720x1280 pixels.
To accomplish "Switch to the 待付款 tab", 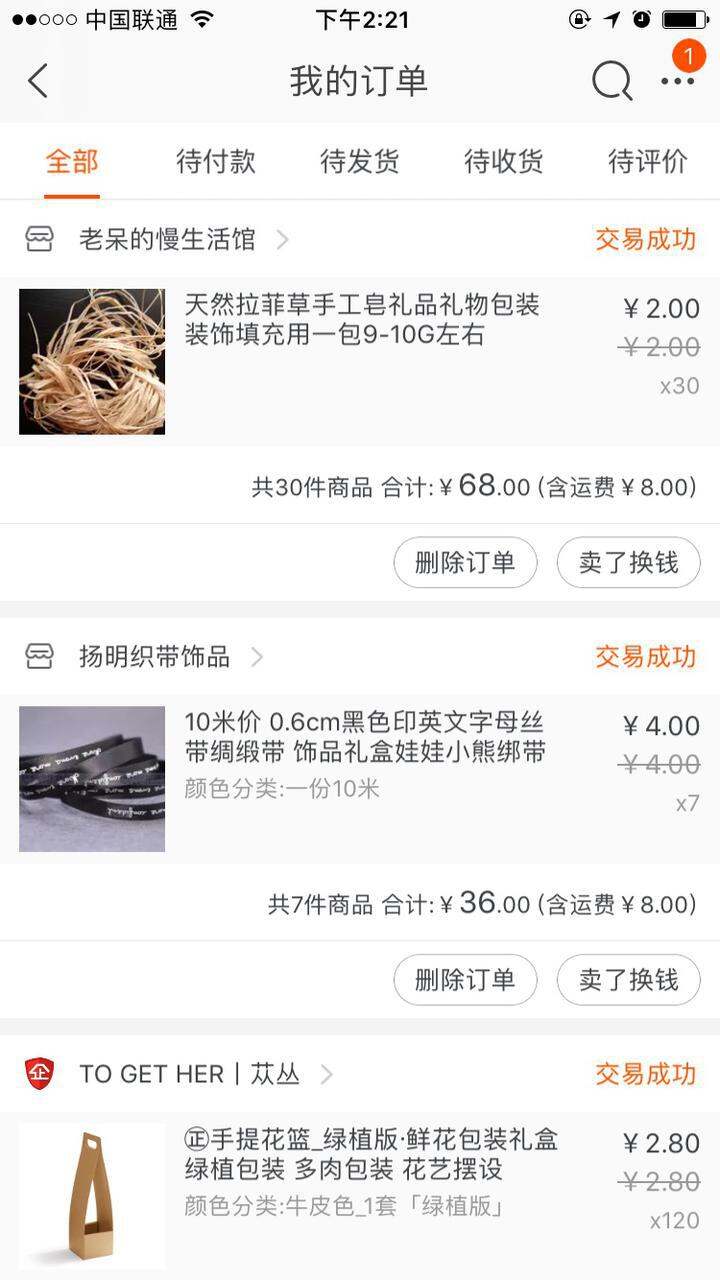I will [x=216, y=161].
